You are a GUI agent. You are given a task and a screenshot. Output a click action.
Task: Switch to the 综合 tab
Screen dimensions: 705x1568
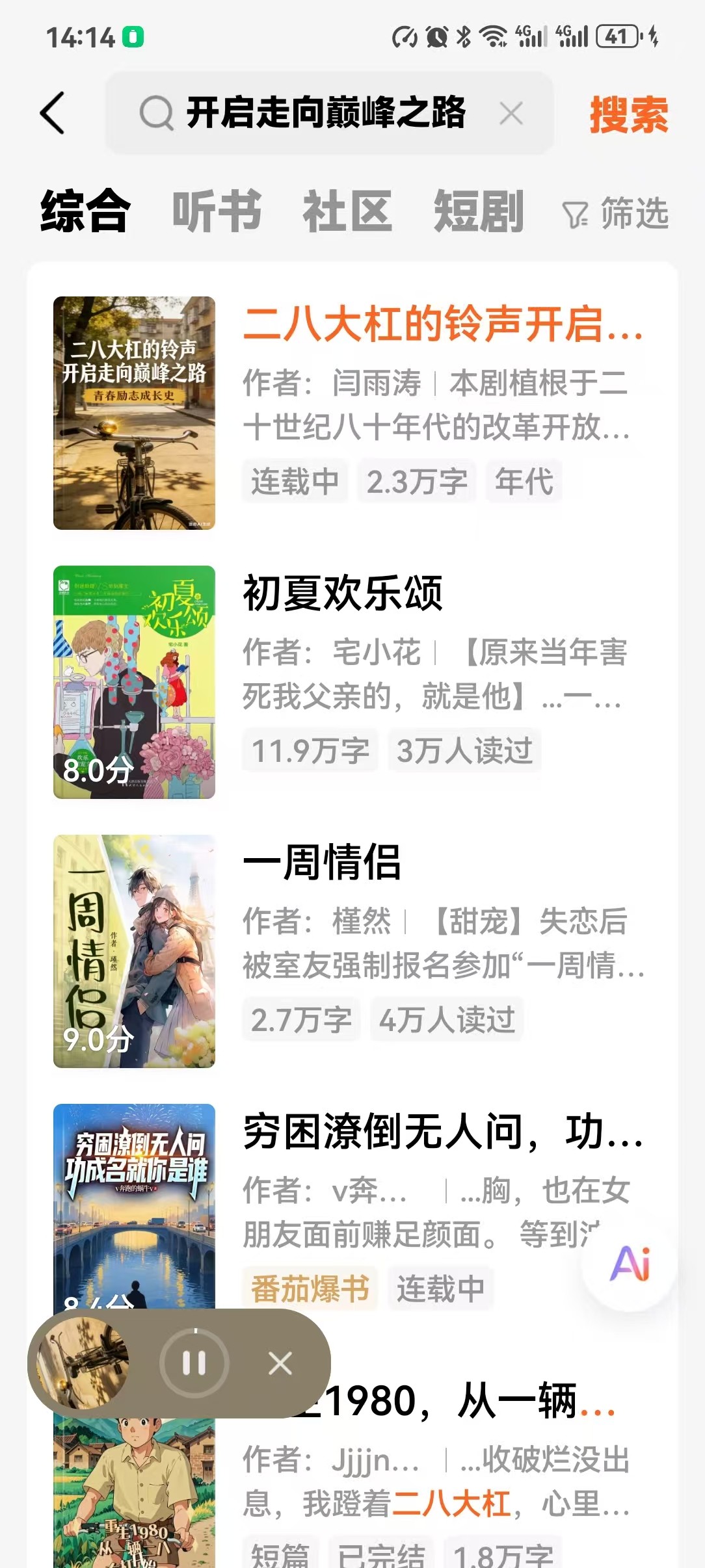coord(85,211)
